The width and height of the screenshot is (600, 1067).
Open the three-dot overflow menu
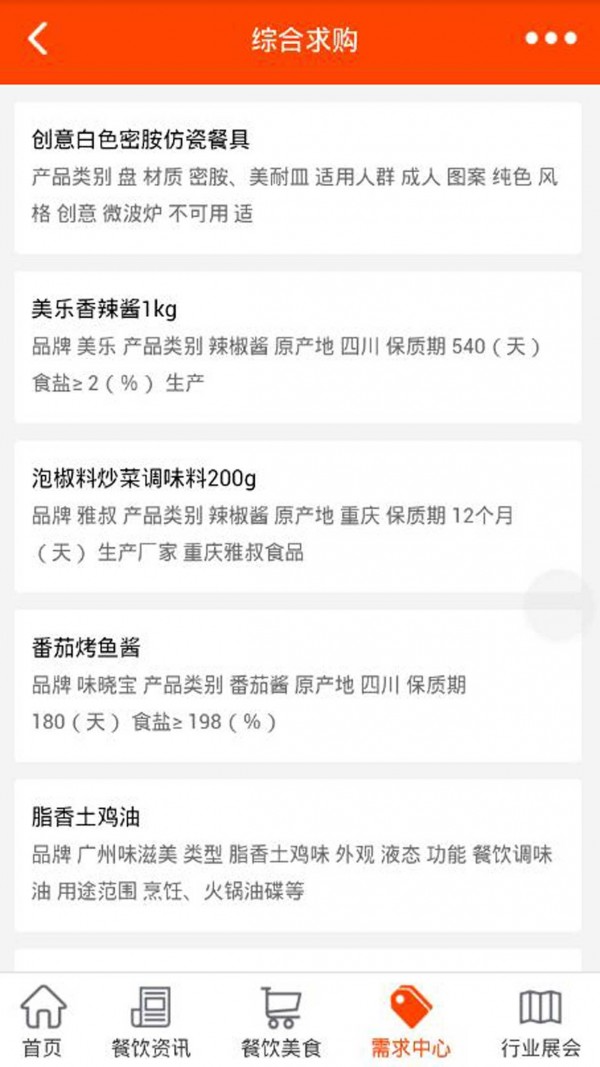click(x=551, y=39)
